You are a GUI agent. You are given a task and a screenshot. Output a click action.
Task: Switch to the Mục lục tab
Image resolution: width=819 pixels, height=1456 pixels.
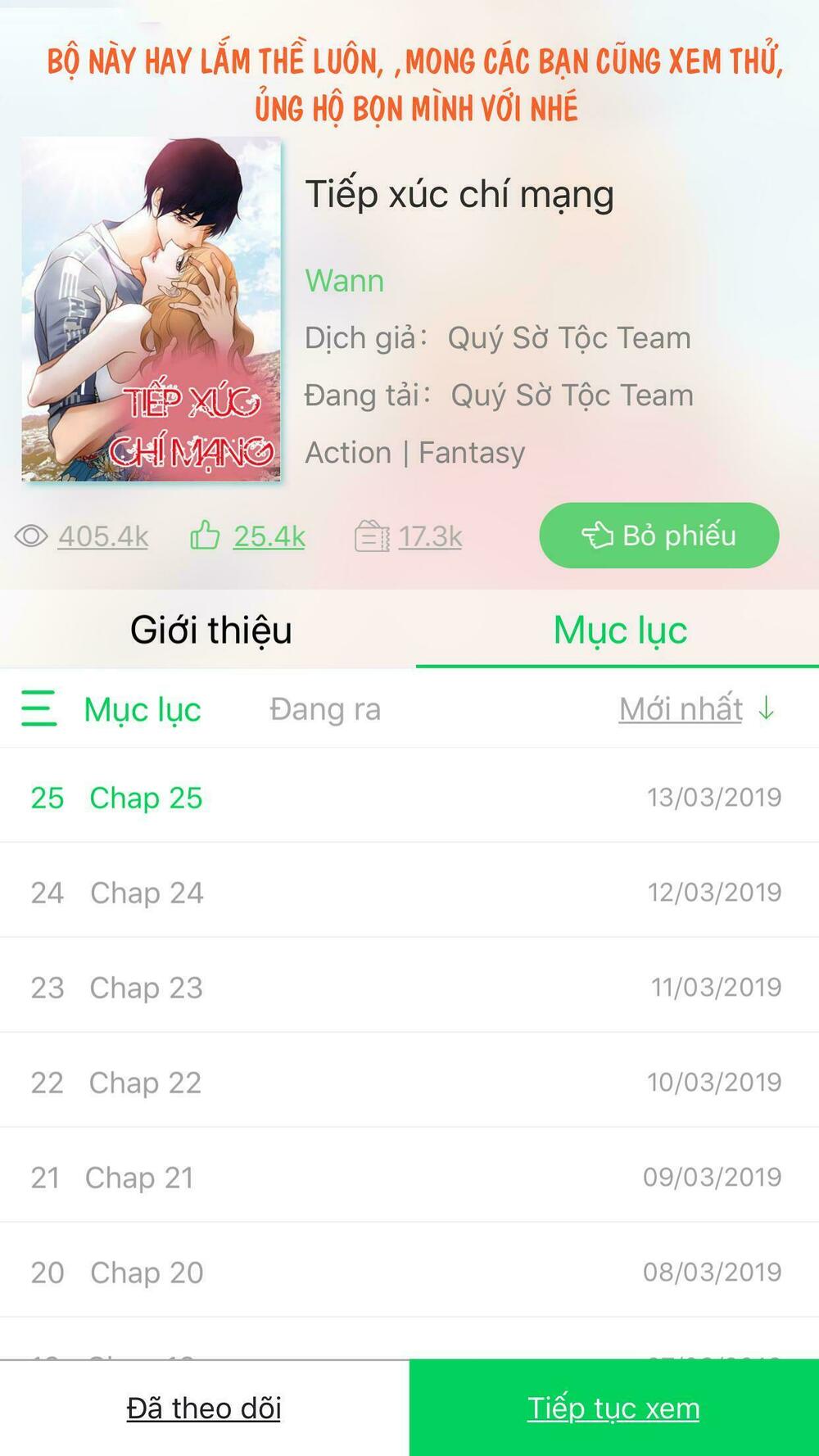tap(618, 631)
